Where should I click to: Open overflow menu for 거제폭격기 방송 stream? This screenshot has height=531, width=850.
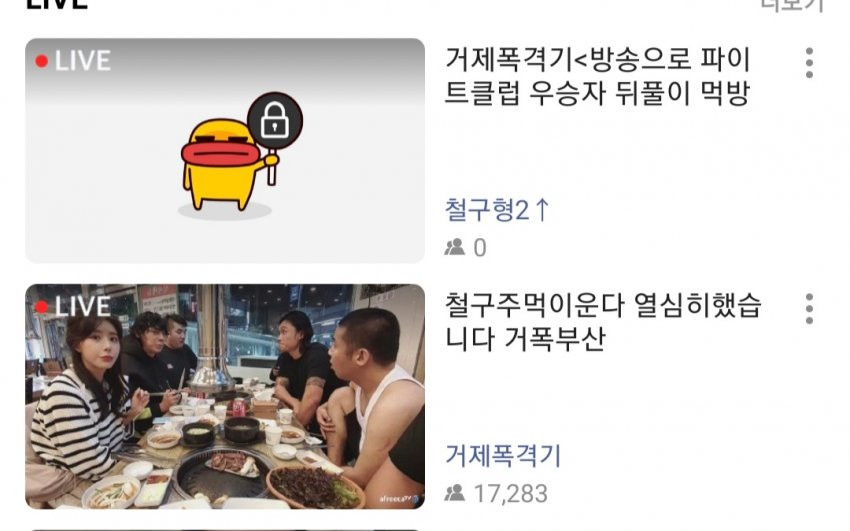[809, 62]
